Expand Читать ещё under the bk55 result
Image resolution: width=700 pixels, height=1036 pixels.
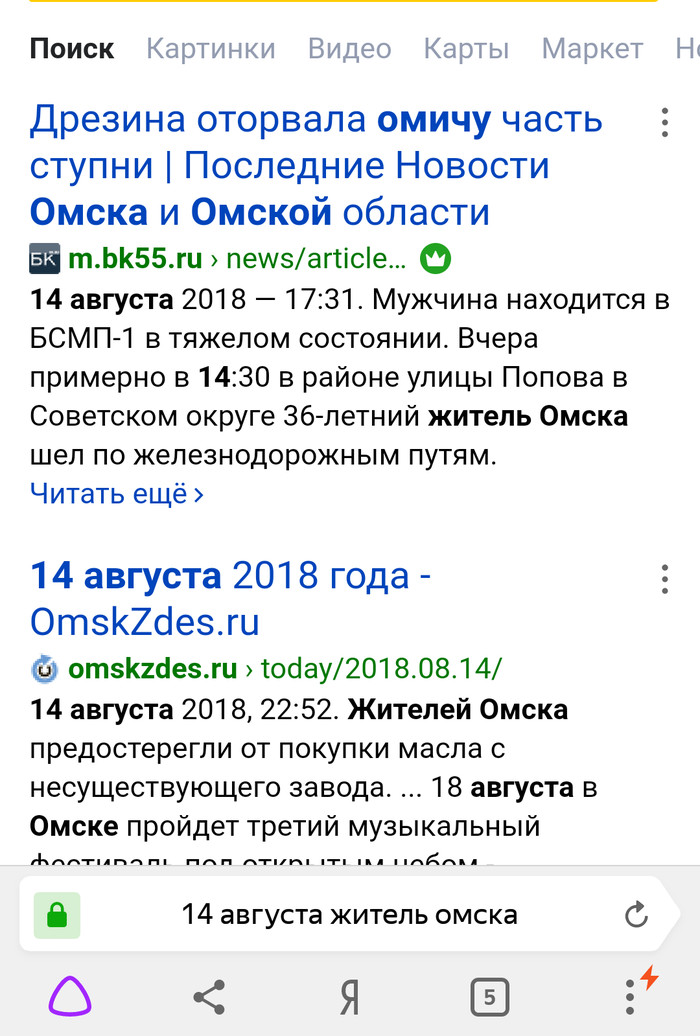click(x=116, y=493)
